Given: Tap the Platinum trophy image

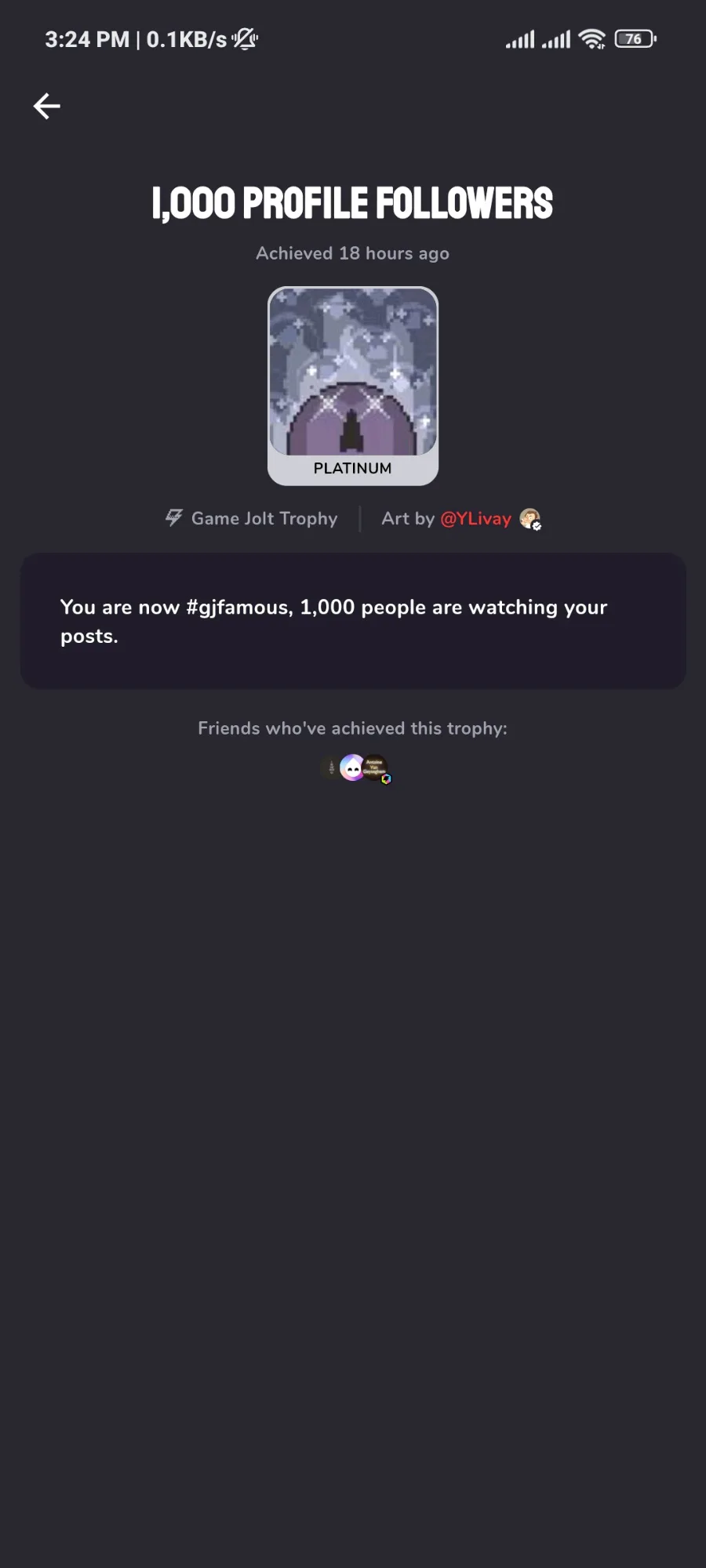Looking at the screenshot, I should tap(353, 386).
